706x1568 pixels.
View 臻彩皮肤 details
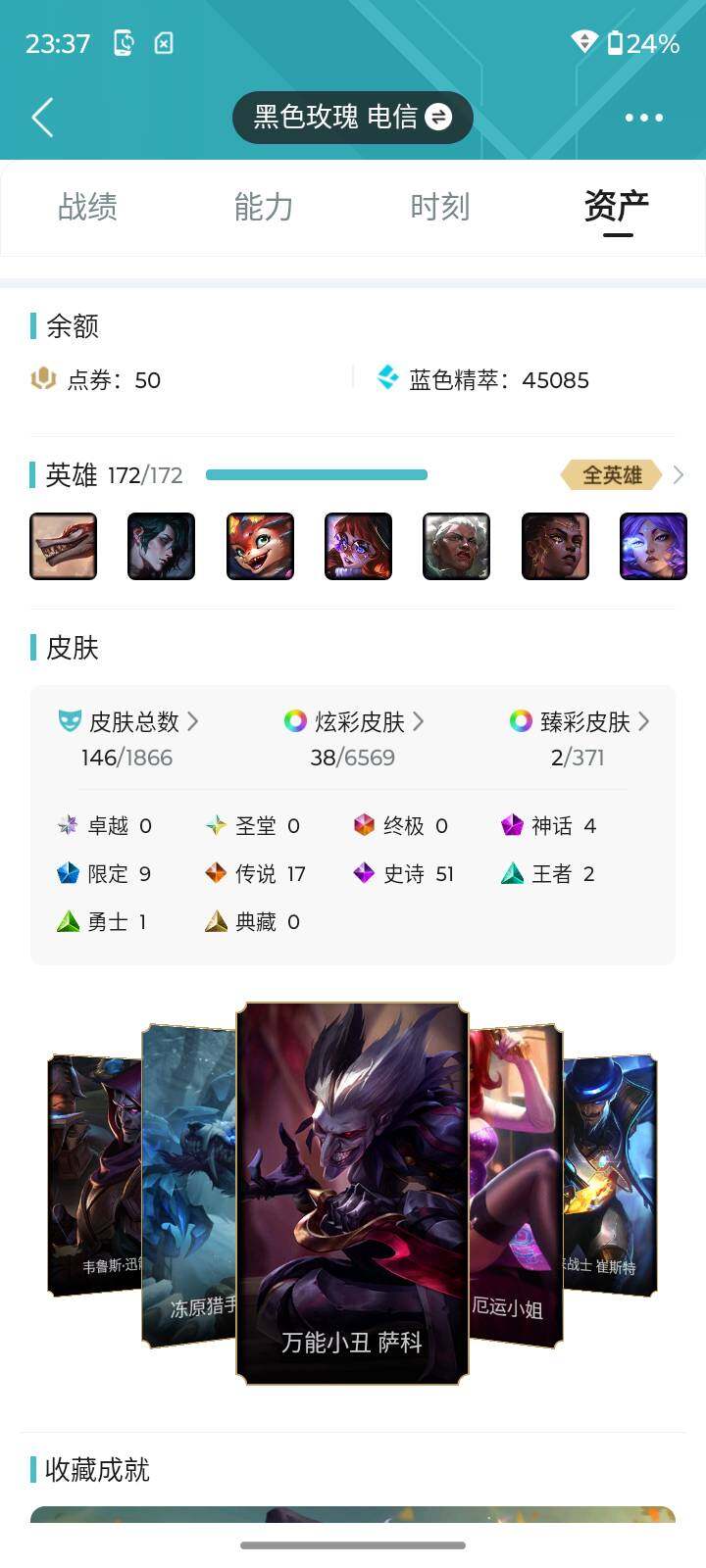(x=579, y=722)
